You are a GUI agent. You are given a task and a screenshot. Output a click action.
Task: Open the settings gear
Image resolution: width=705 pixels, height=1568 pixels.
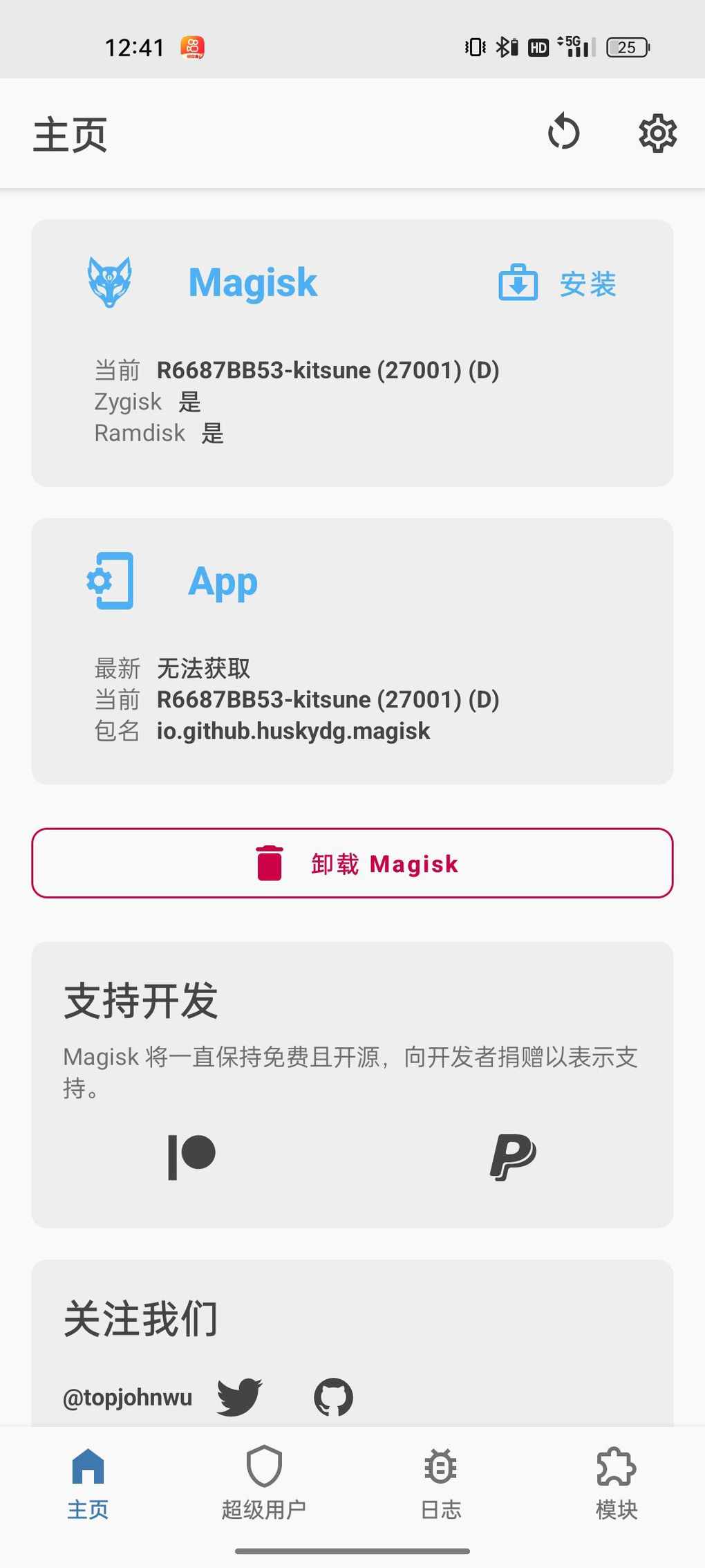point(657,133)
